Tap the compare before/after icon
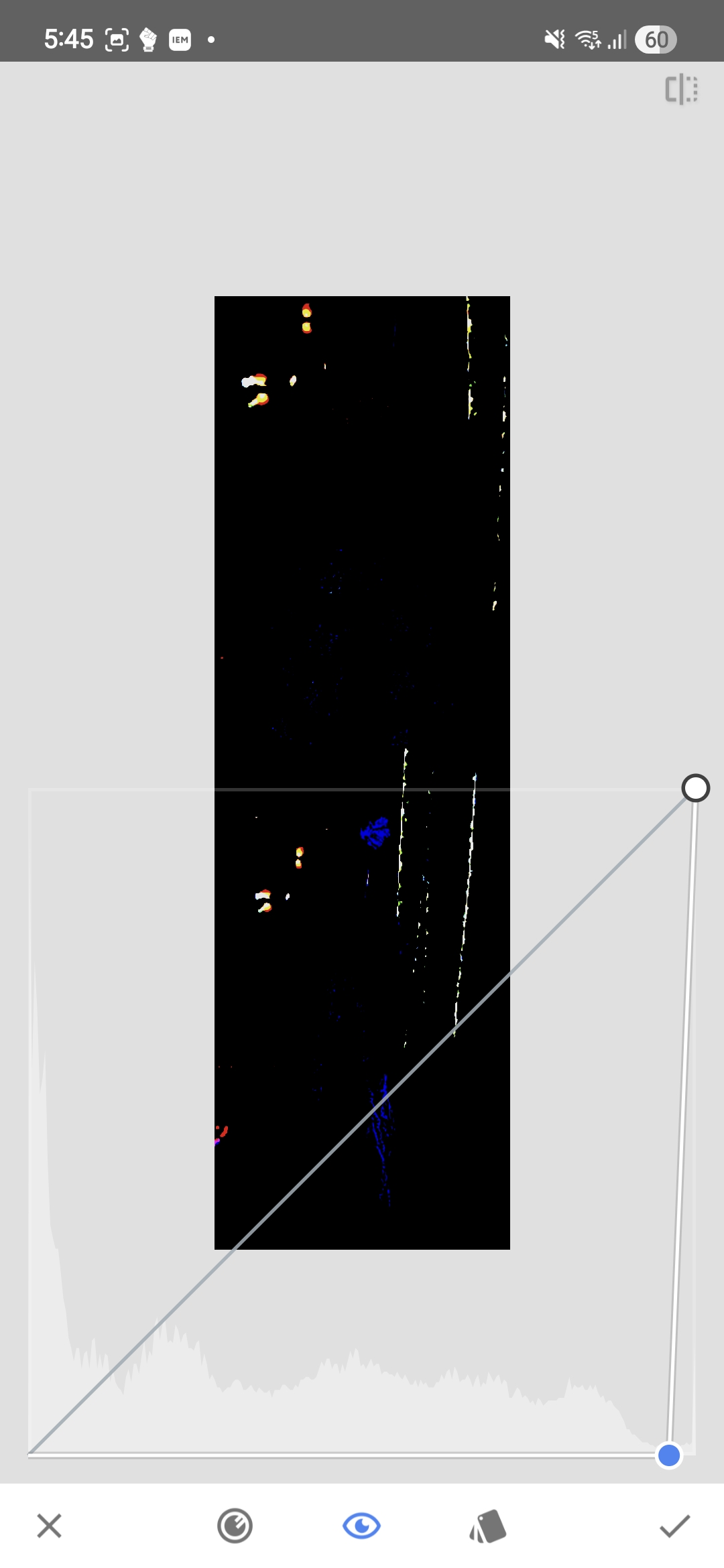Viewport: 724px width, 1568px height. [681, 89]
